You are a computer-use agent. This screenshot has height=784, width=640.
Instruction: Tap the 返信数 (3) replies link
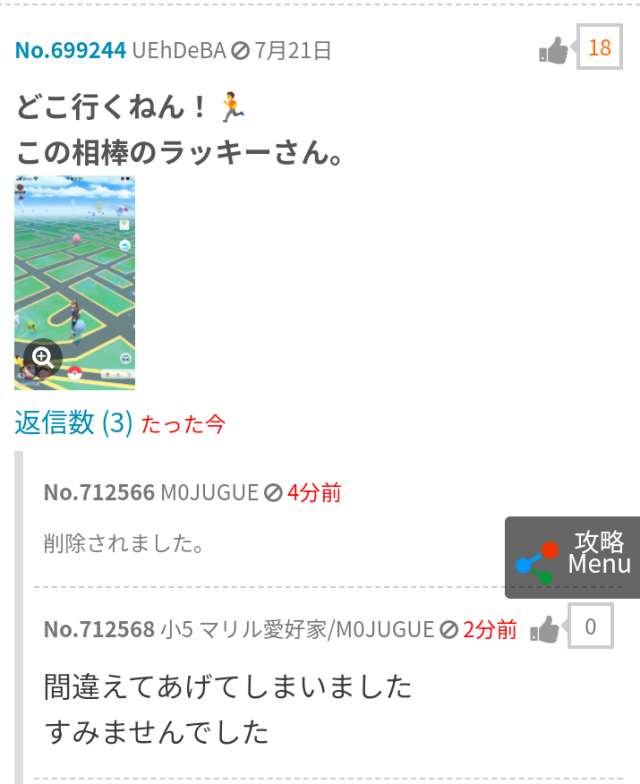(74, 423)
